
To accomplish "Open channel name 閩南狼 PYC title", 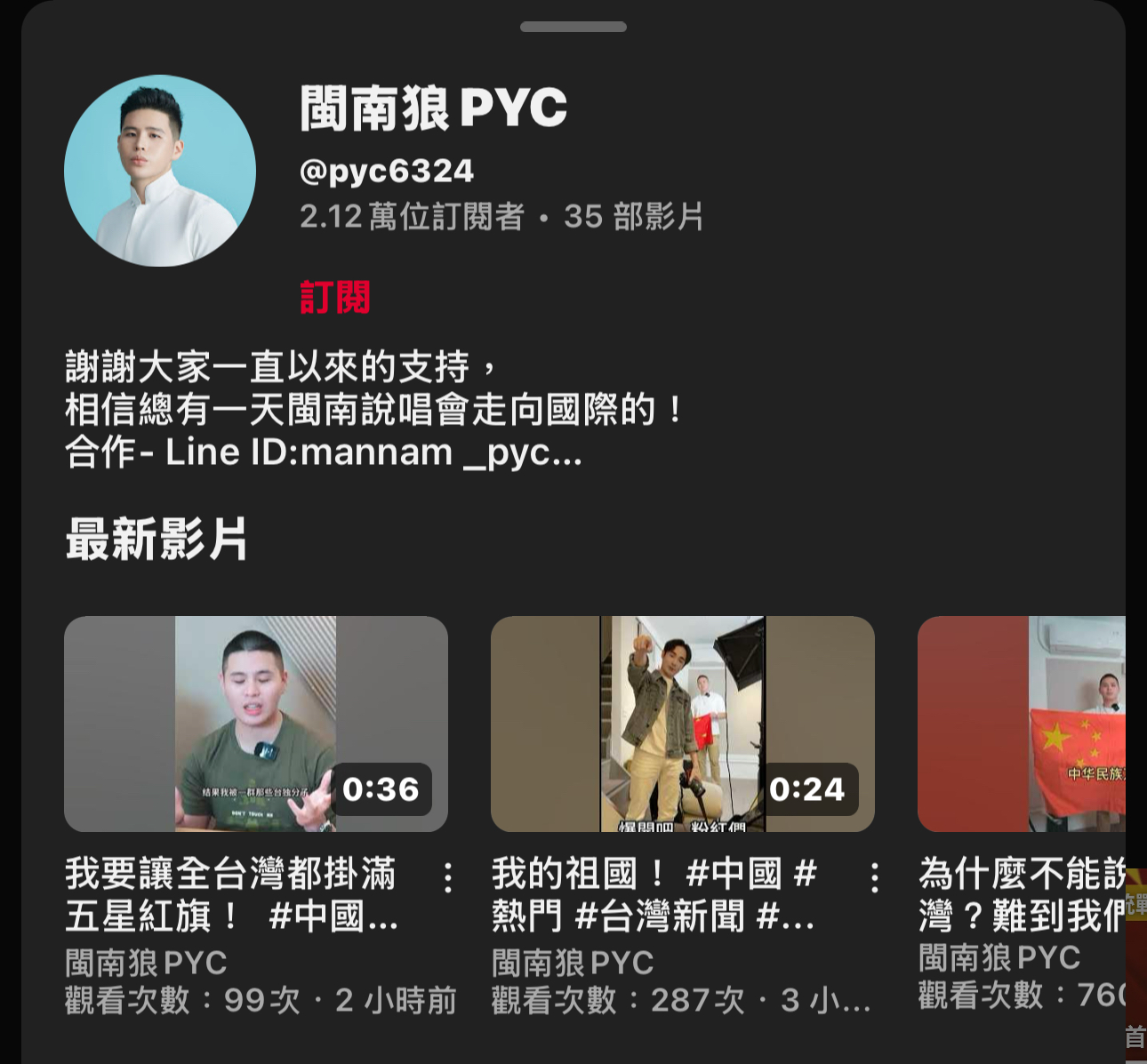I will click(433, 108).
